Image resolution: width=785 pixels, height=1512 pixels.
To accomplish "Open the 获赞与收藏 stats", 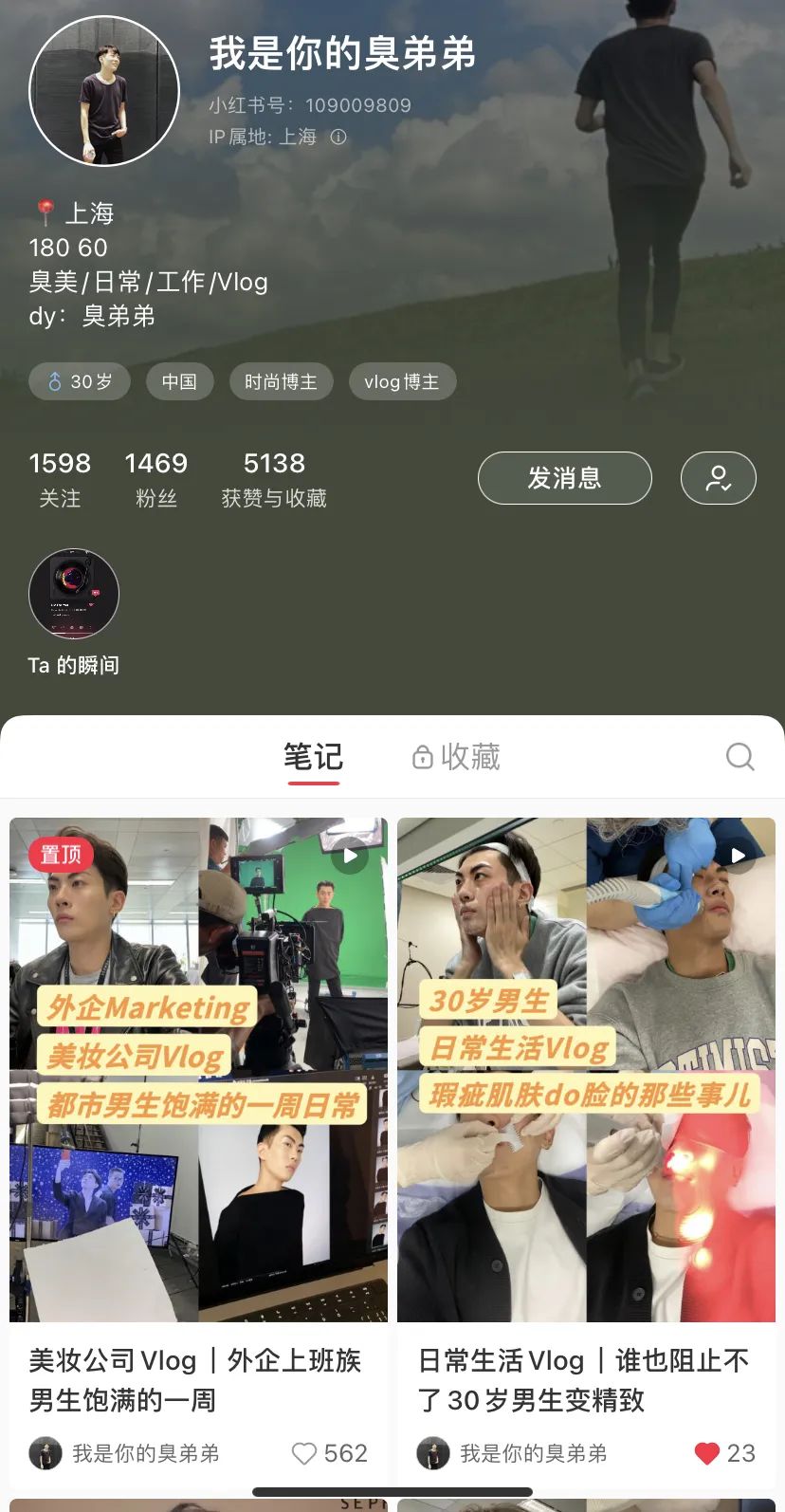I will 274,479.
